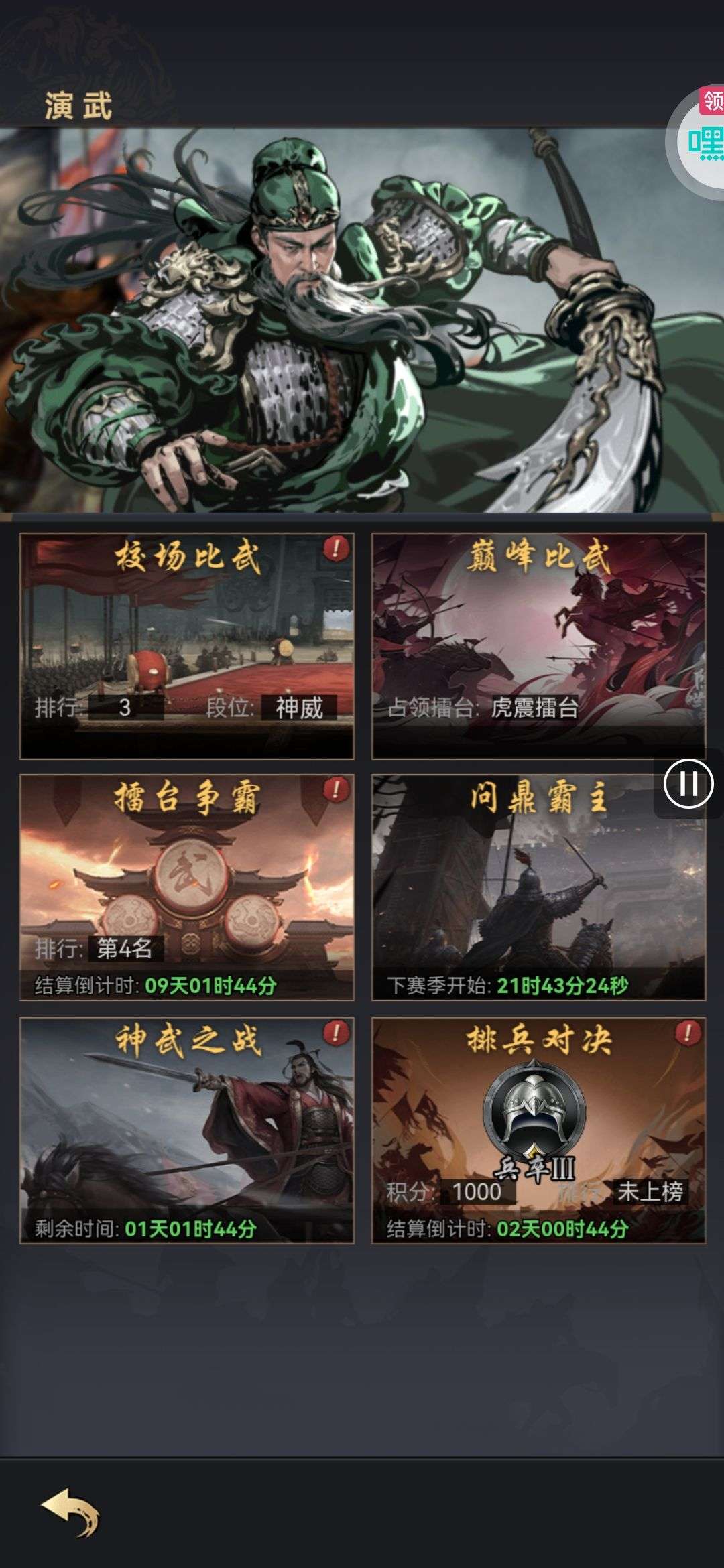Tap the floating pause button
This screenshot has height=1568, width=724.
click(x=688, y=783)
